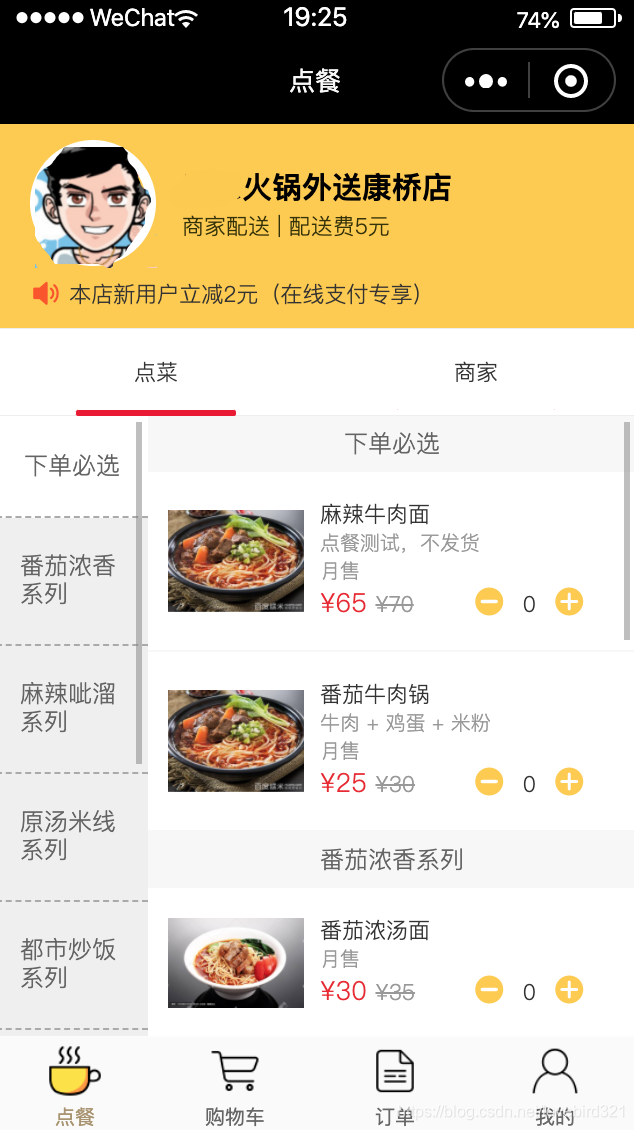Jump to 麻辣呲溜系列 category

pos(68,708)
